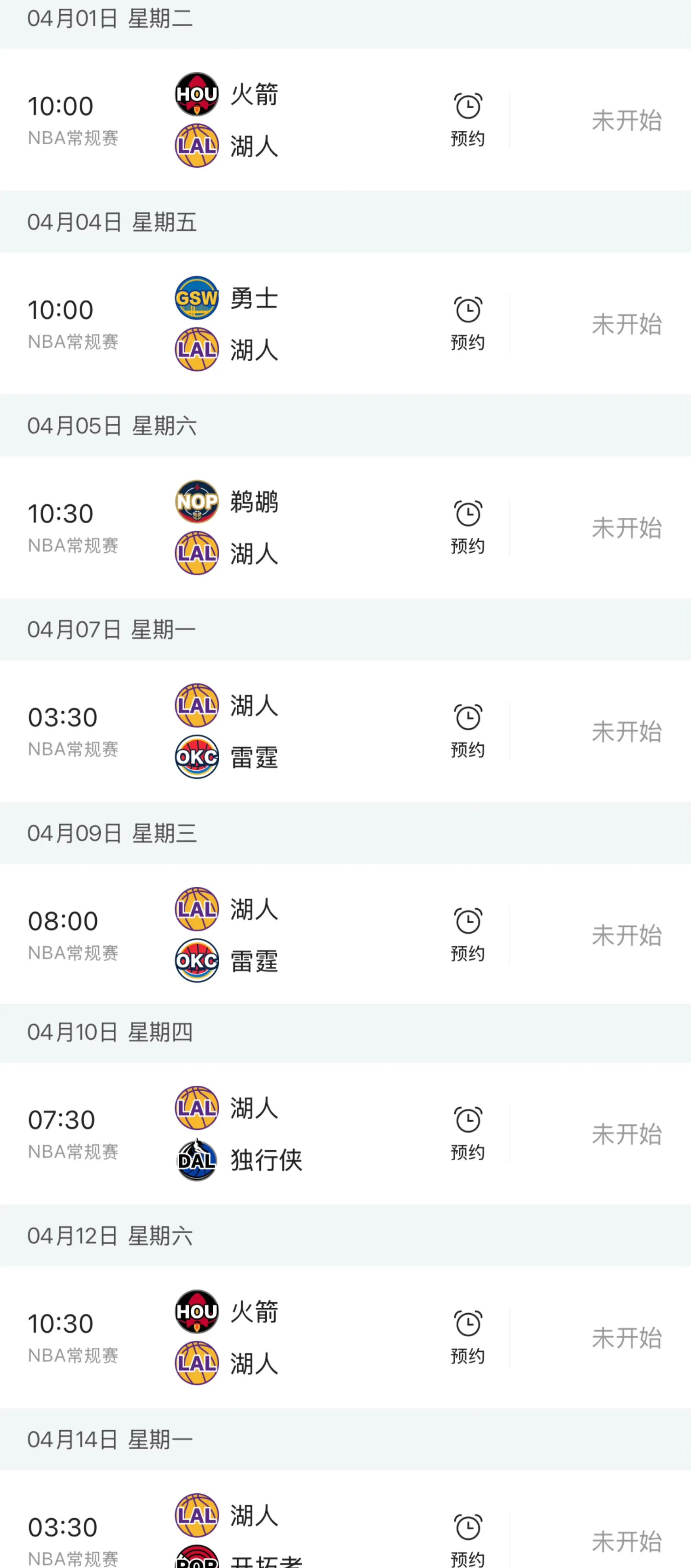Set reminder for April 1 Rockets-Lakers game
Screen dimensions: 691x1568
[x=468, y=119]
